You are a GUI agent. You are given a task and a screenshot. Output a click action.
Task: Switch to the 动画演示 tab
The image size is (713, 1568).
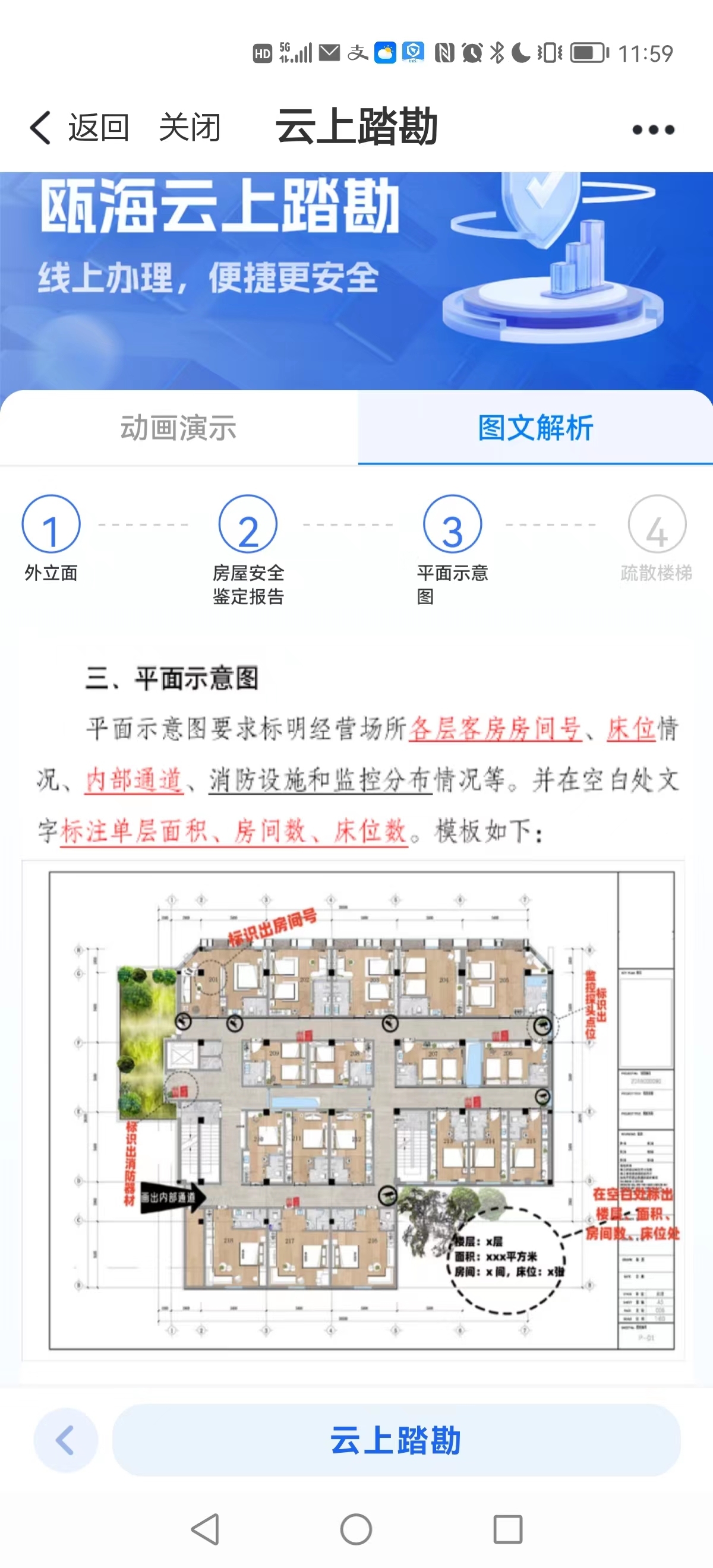pos(178,428)
